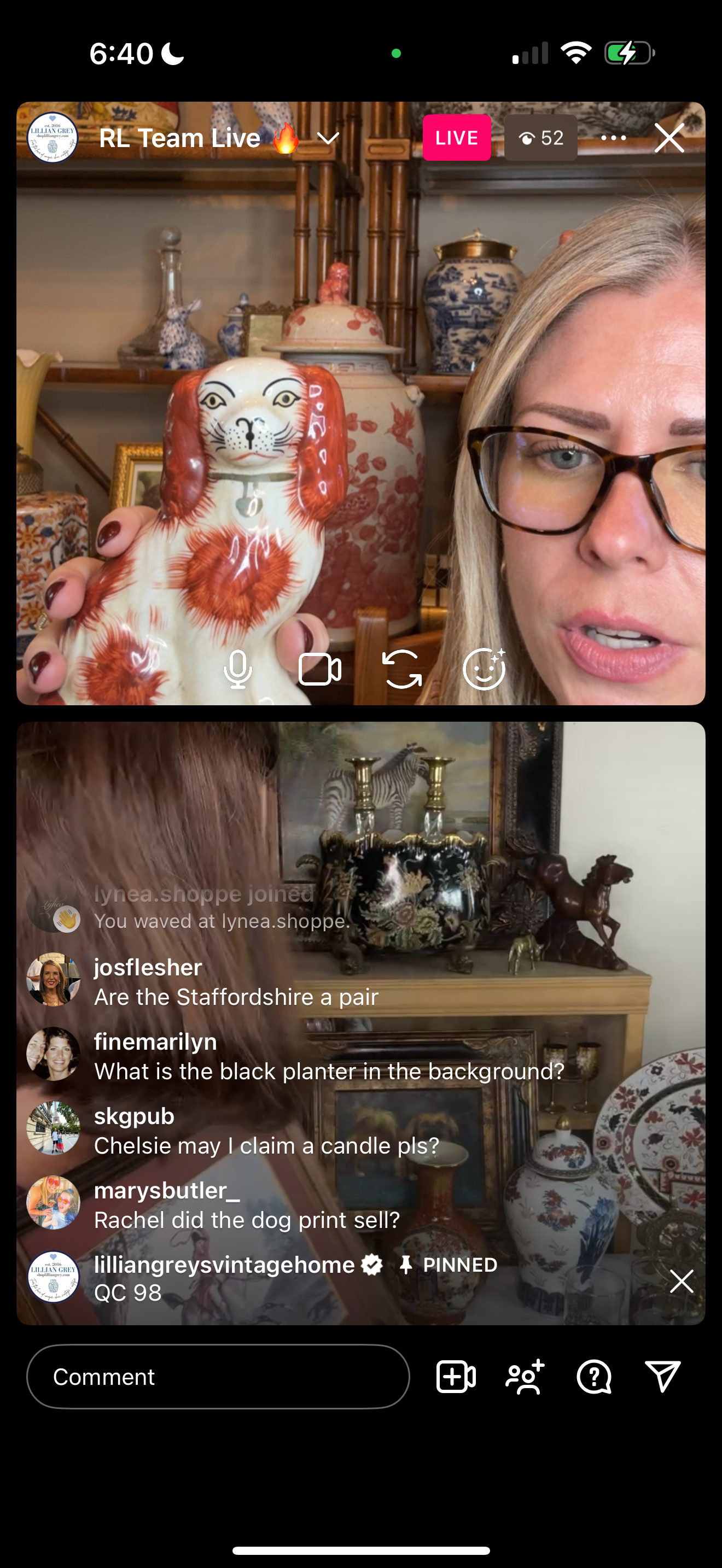722x1568 pixels.
Task: Mute the microphone
Action: [x=237, y=670]
